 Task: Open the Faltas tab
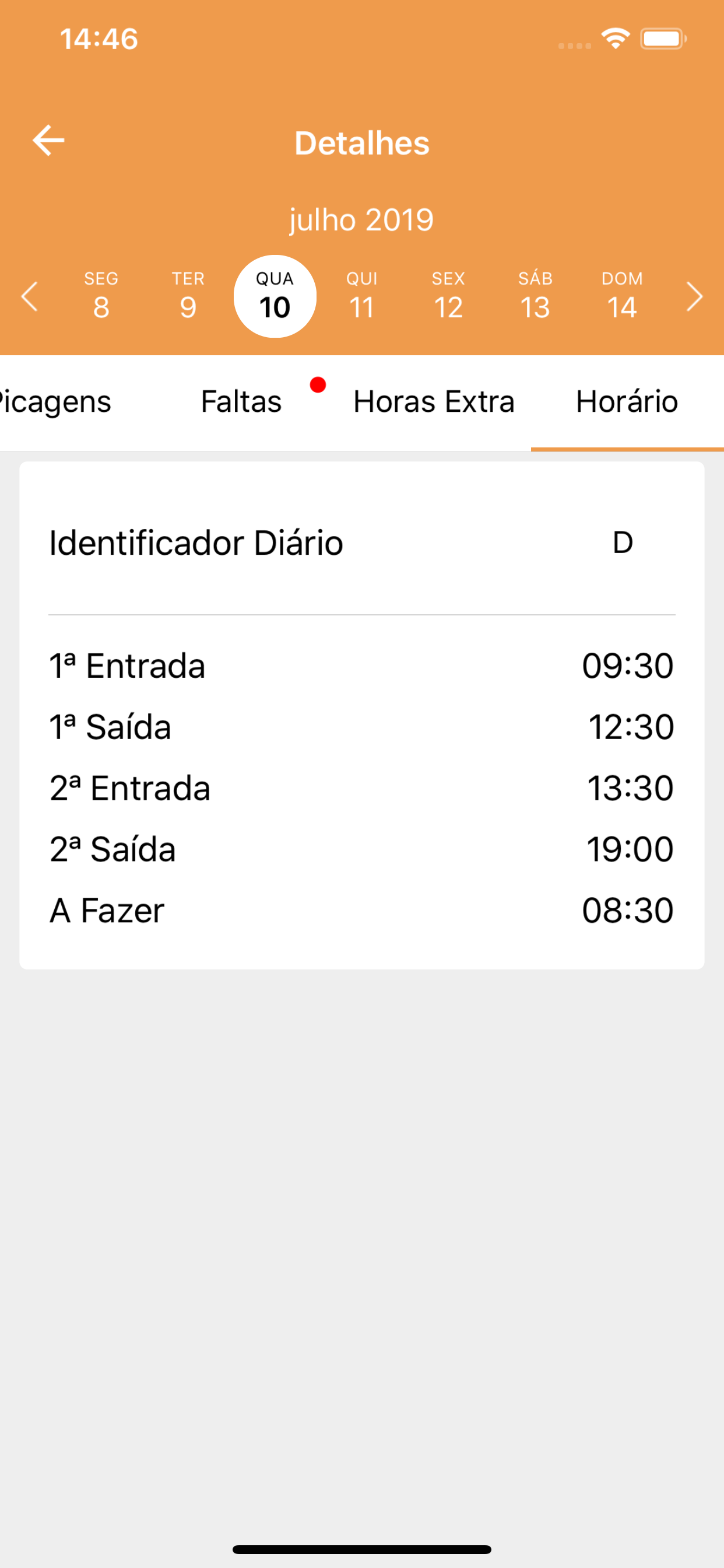coord(241,402)
